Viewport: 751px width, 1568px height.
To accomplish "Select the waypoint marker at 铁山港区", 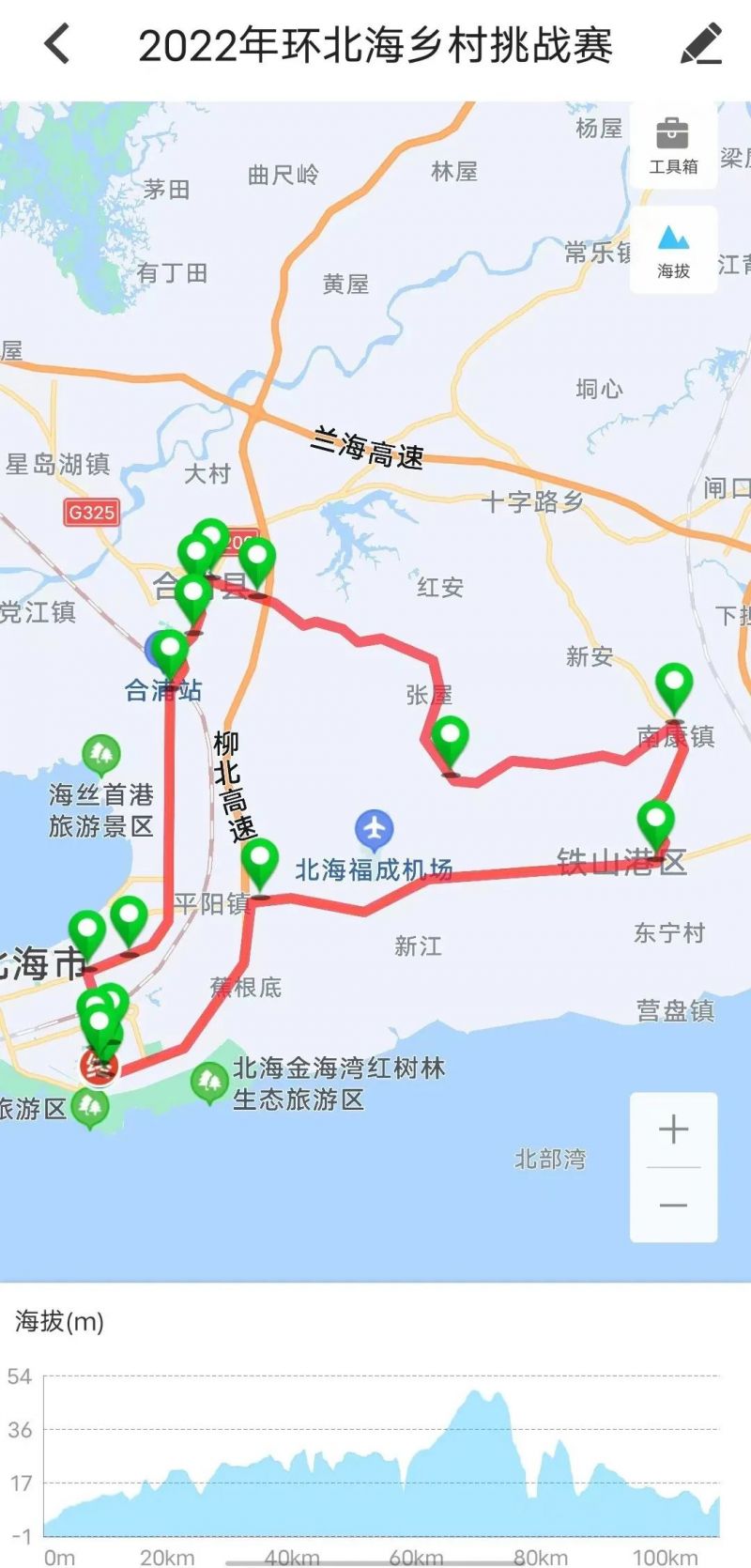I will (655, 823).
